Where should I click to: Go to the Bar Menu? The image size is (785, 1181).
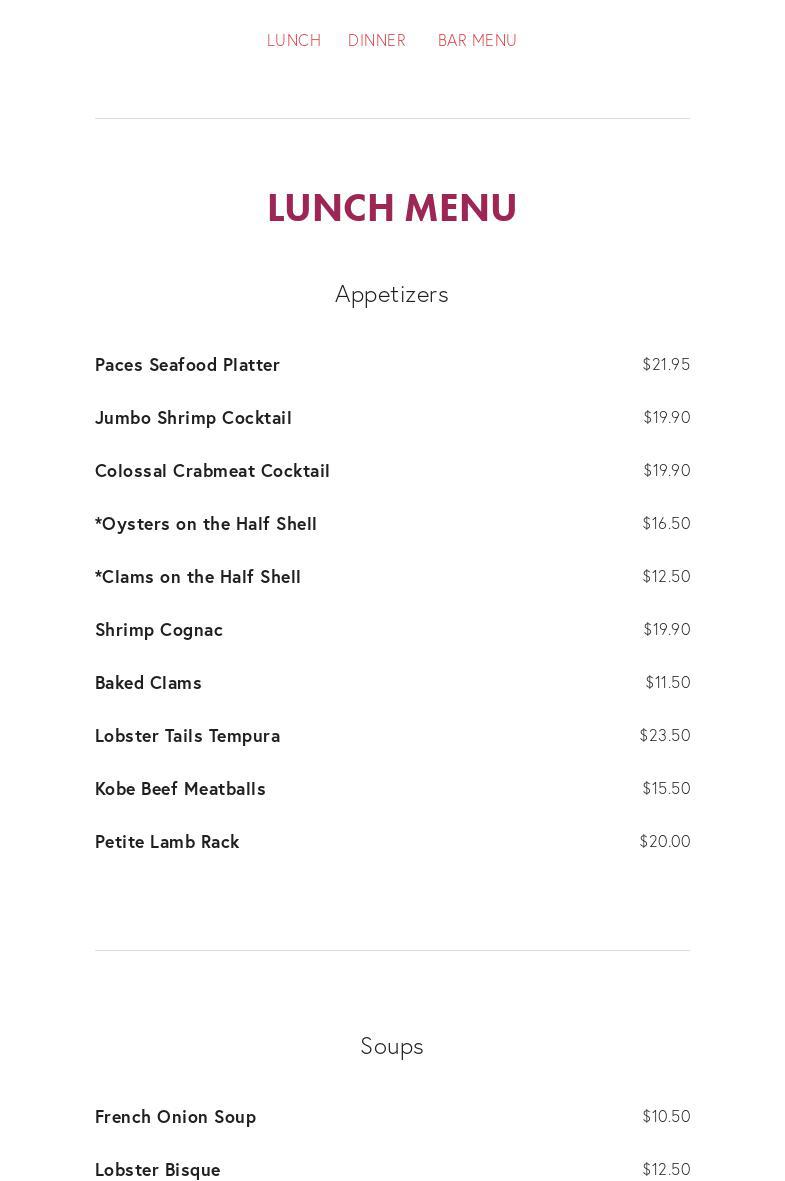tap(477, 40)
